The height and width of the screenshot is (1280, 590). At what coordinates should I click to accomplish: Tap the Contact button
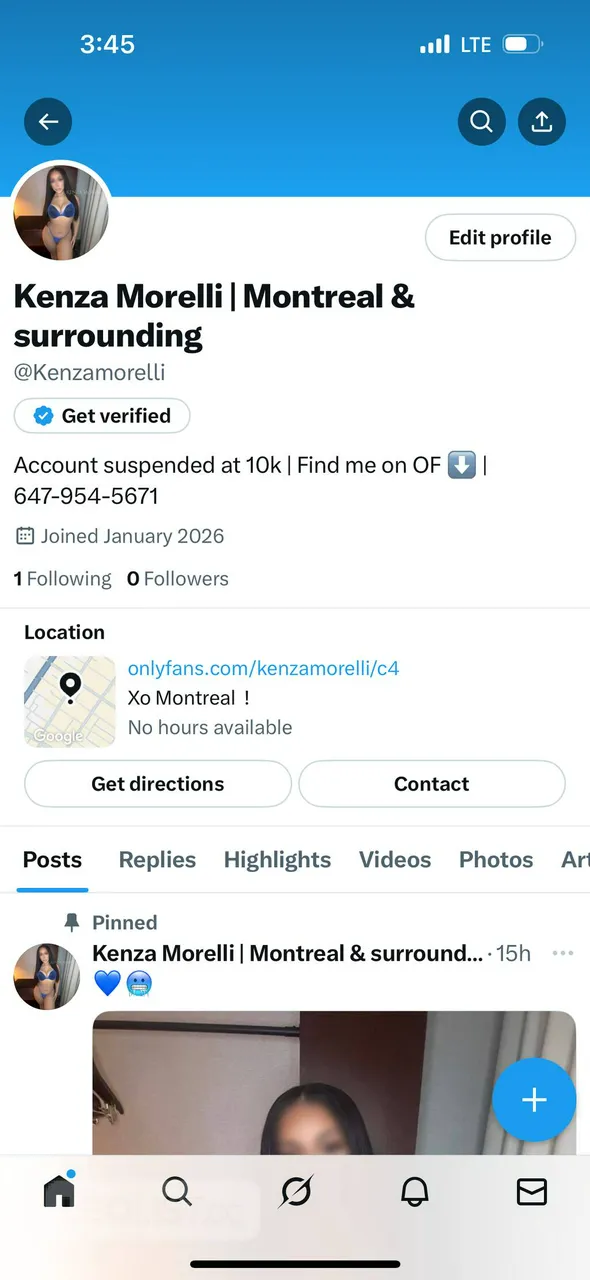pos(432,784)
